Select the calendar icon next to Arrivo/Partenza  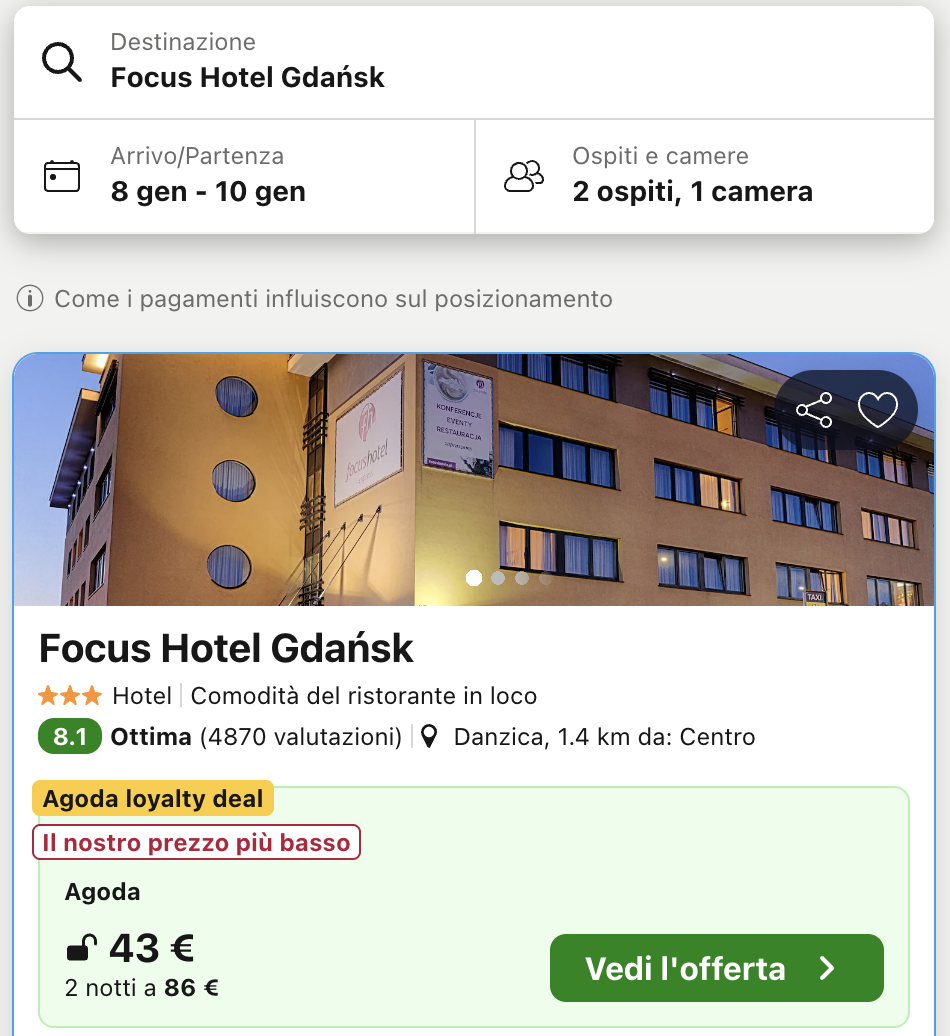(x=63, y=175)
